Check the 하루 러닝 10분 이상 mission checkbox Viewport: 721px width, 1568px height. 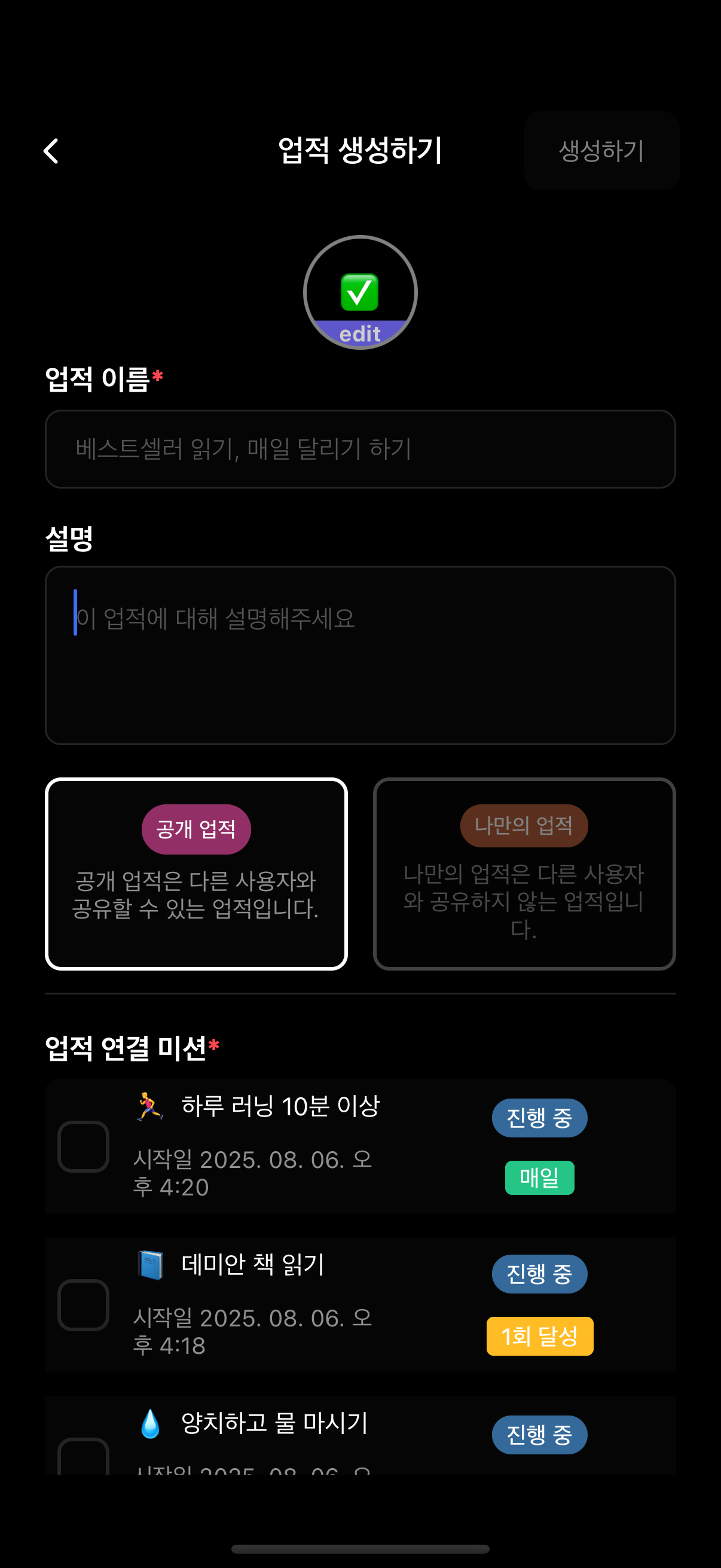(84, 1148)
